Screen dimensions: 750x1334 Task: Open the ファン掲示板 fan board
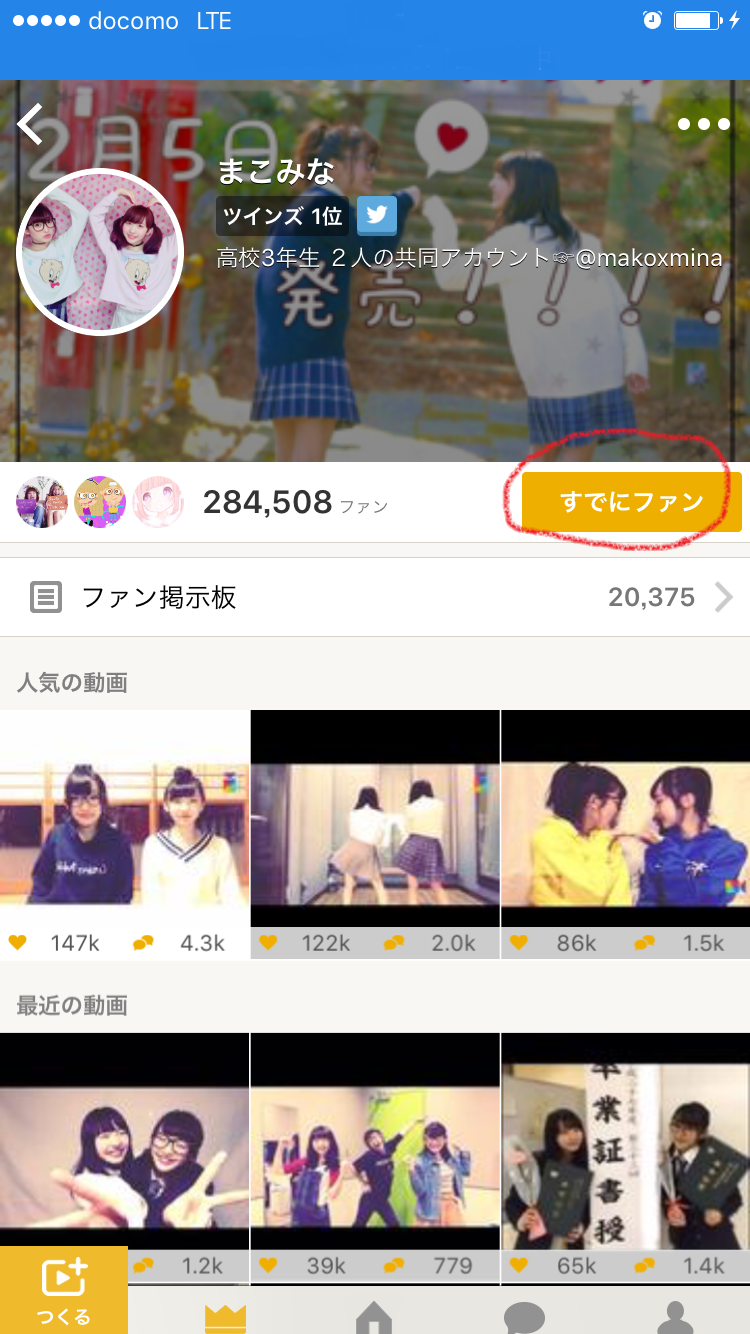375,598
